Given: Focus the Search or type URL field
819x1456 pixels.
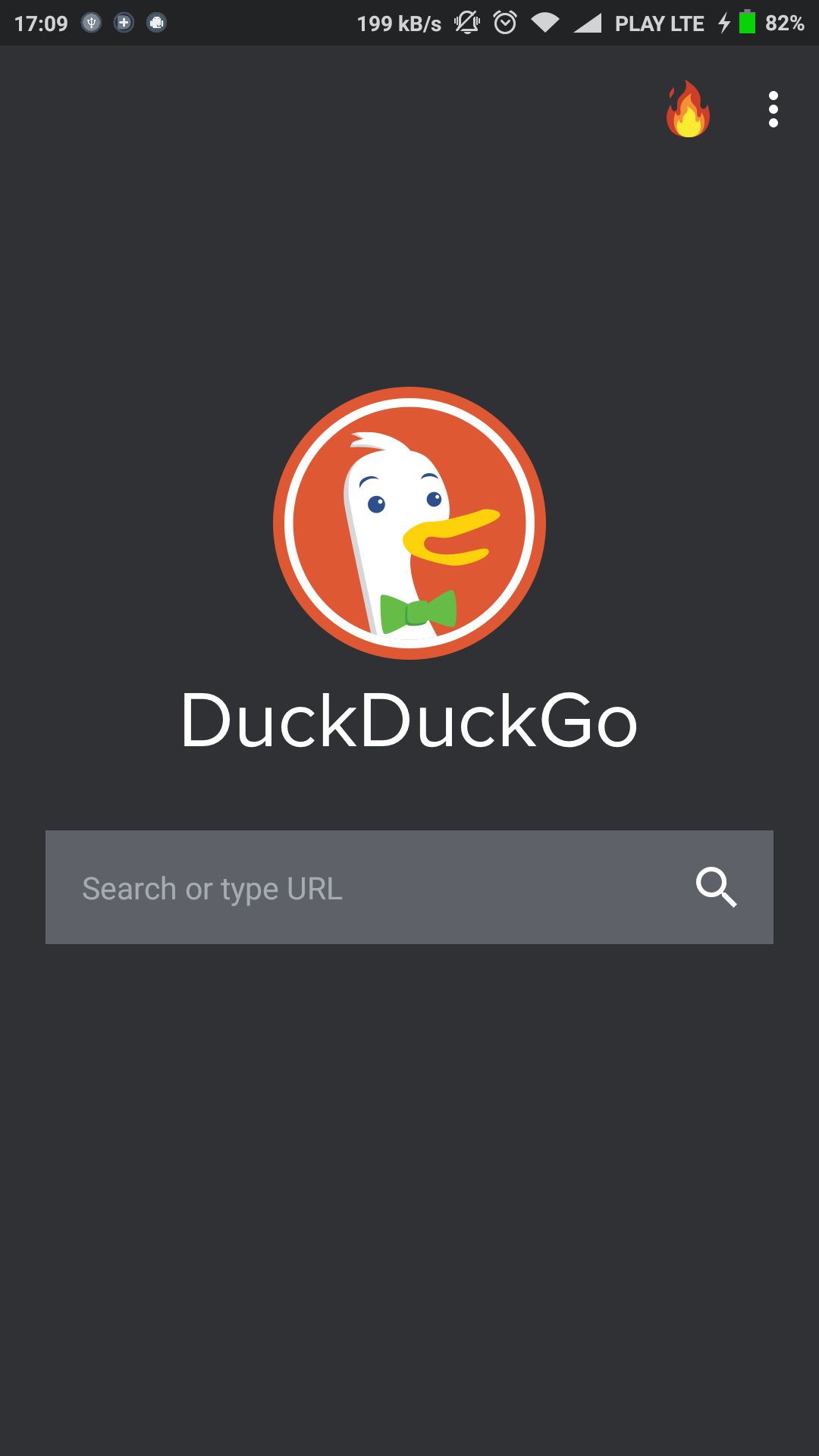Looking at the screenshot, I should pyautogui.click(x=409, y=887).
